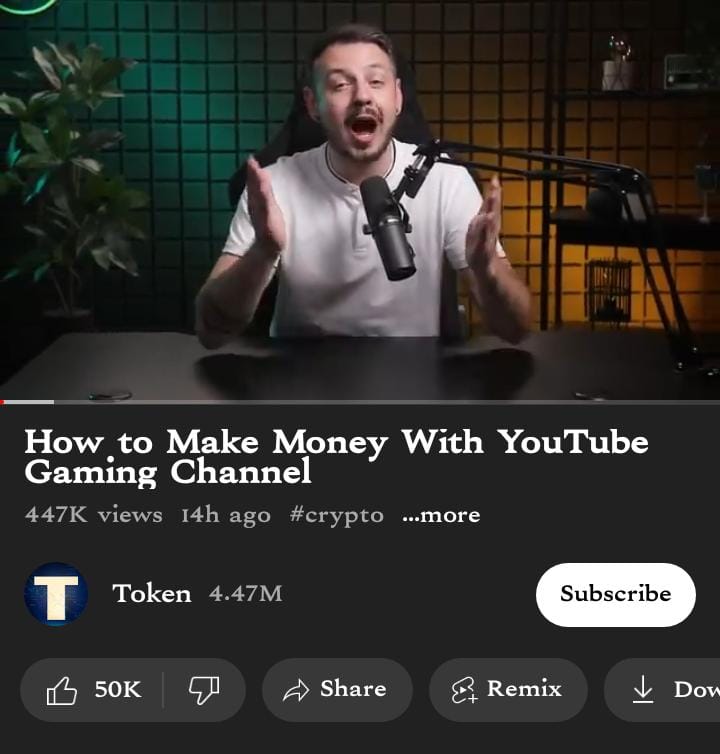Subscribe to the Token channel

(x=615, y=594)
